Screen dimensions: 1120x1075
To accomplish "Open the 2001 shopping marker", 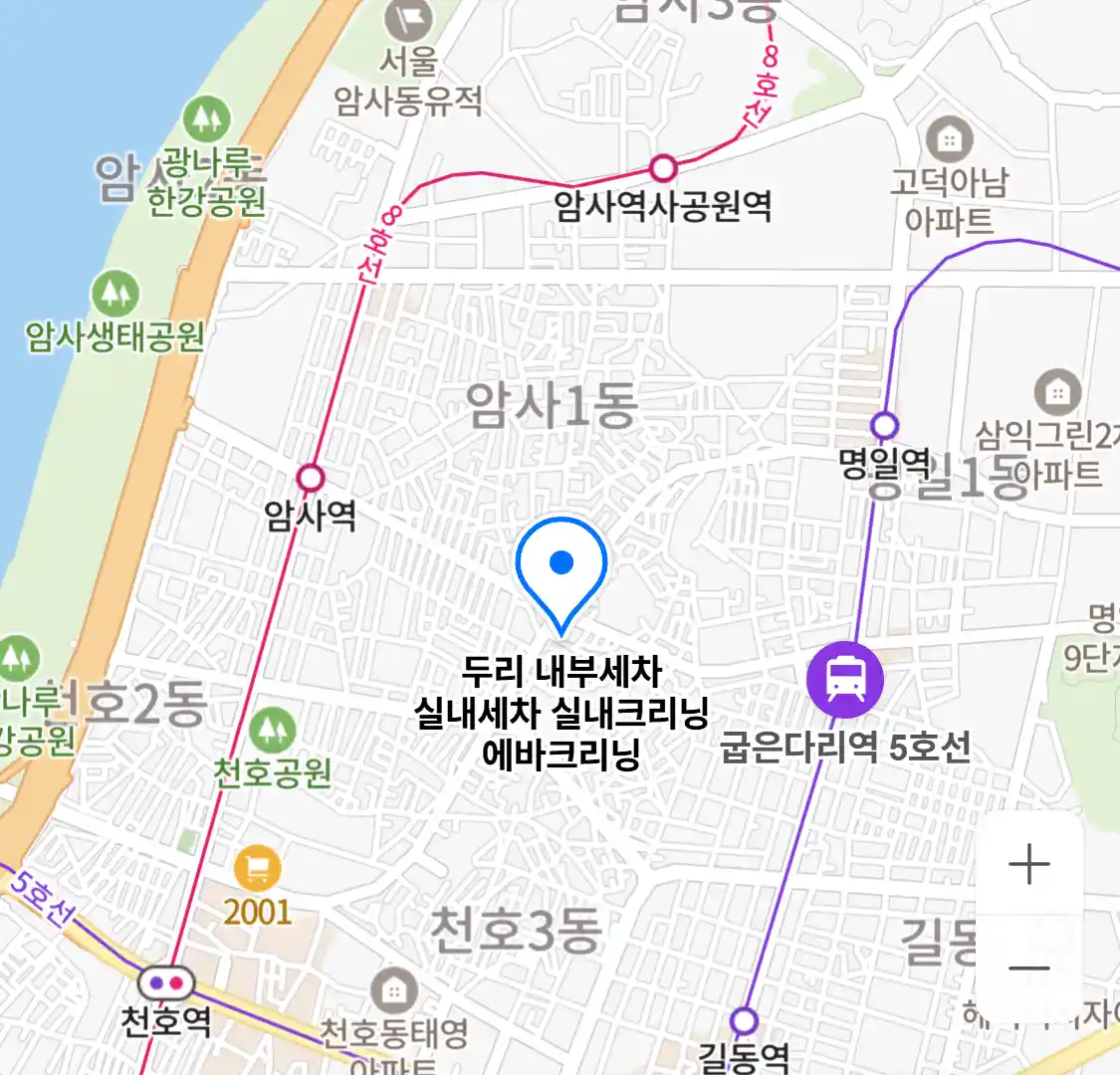I will [257, 870].
